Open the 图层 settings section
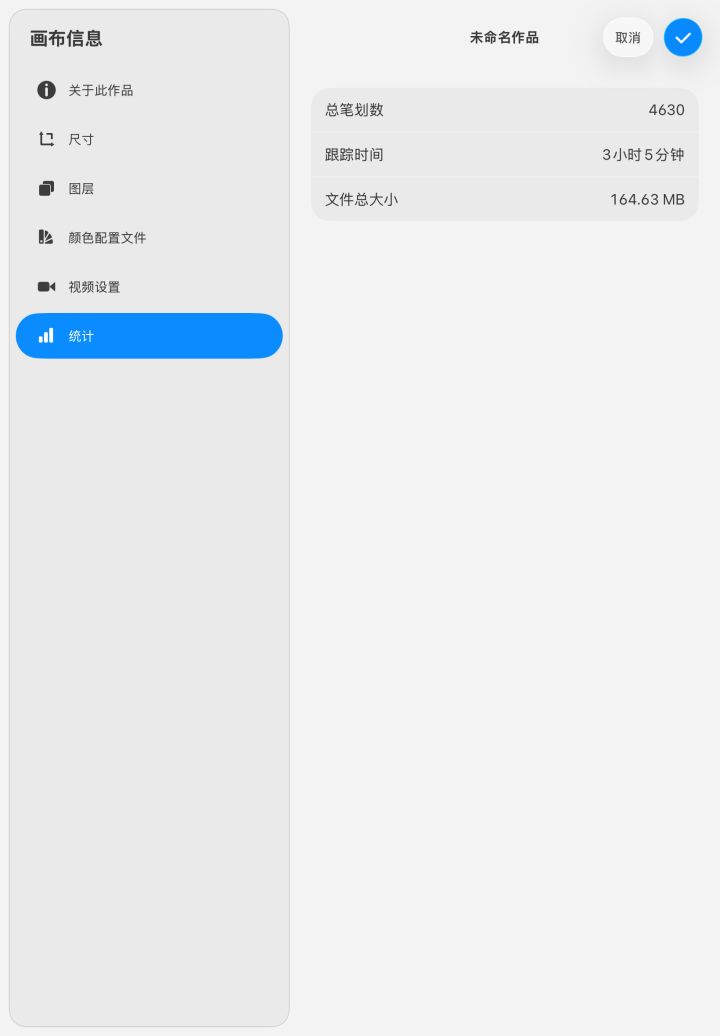 [x=81, y=188]
